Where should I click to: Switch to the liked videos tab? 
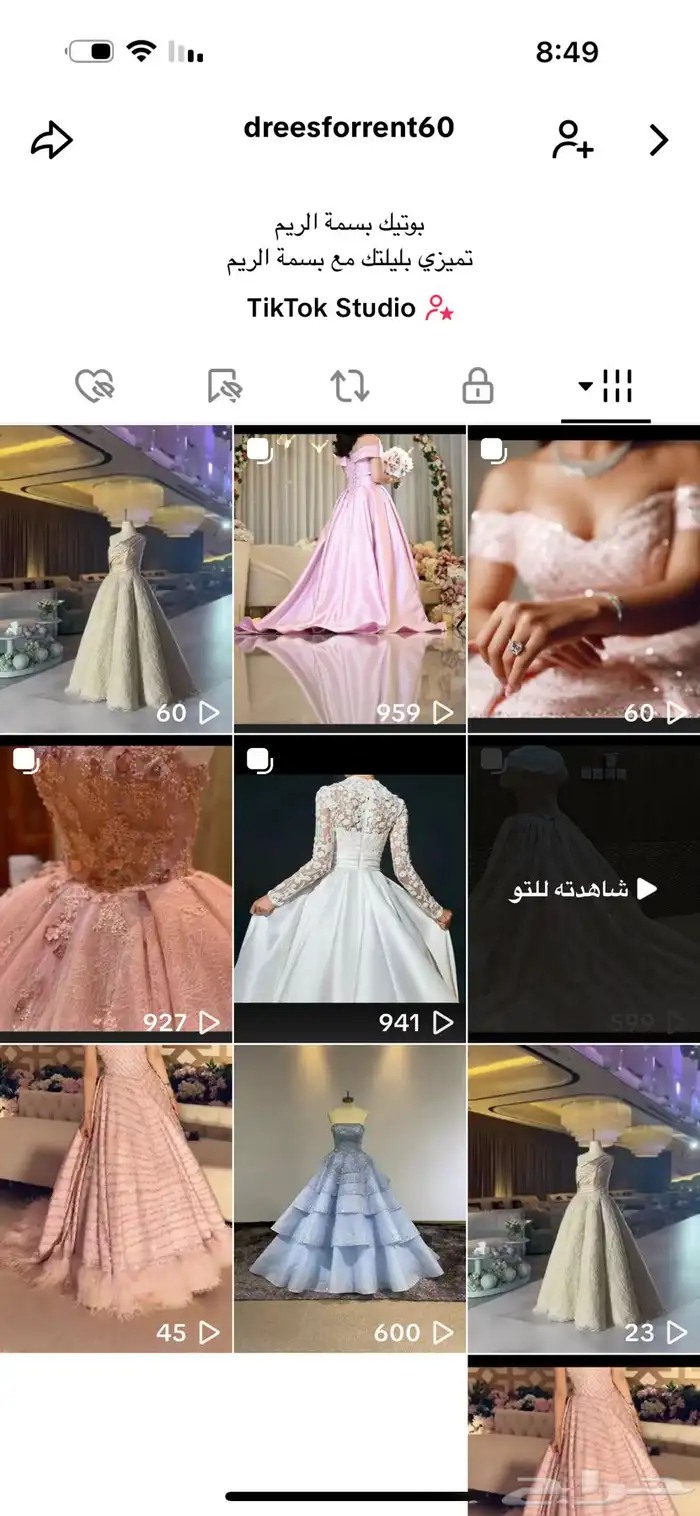(x=95, y=386)
